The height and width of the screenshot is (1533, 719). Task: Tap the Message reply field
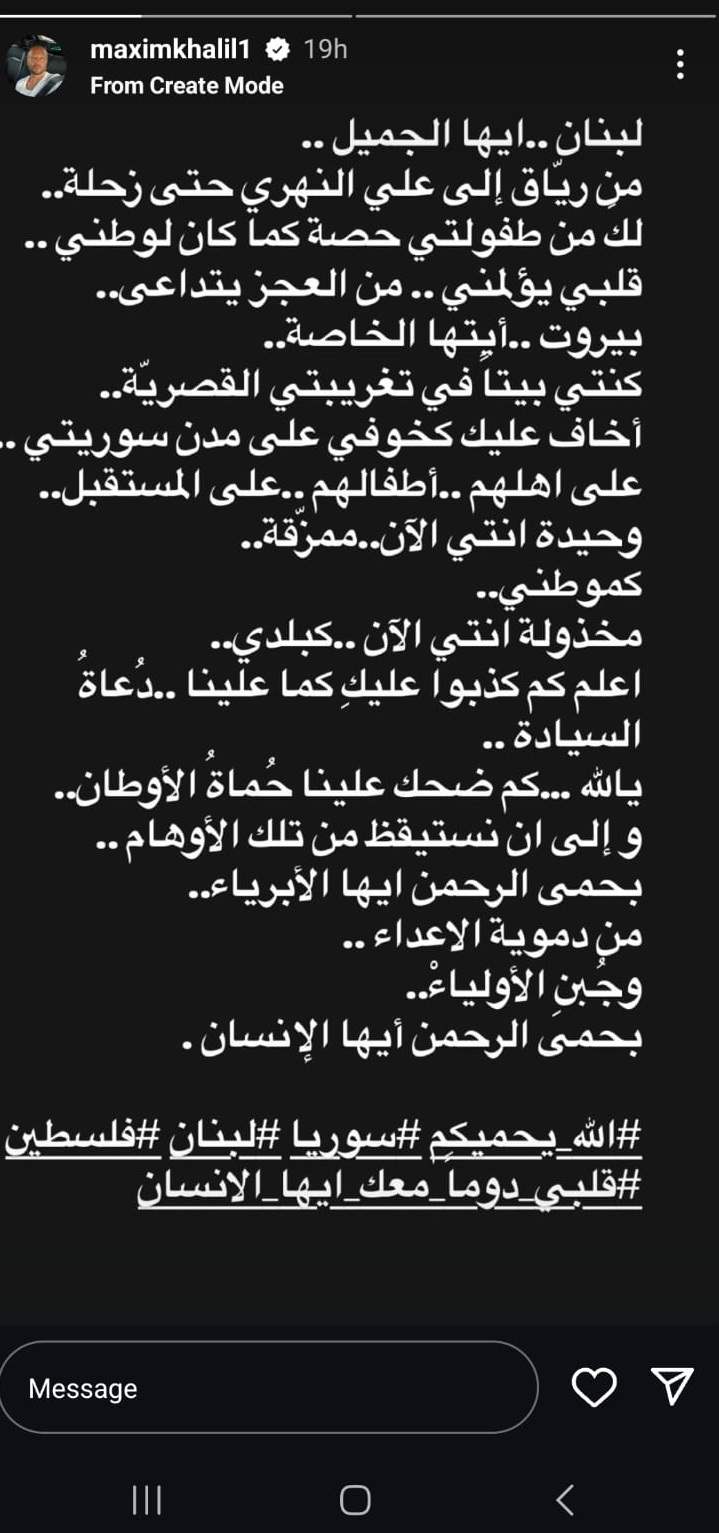(x=269, y=1388)
